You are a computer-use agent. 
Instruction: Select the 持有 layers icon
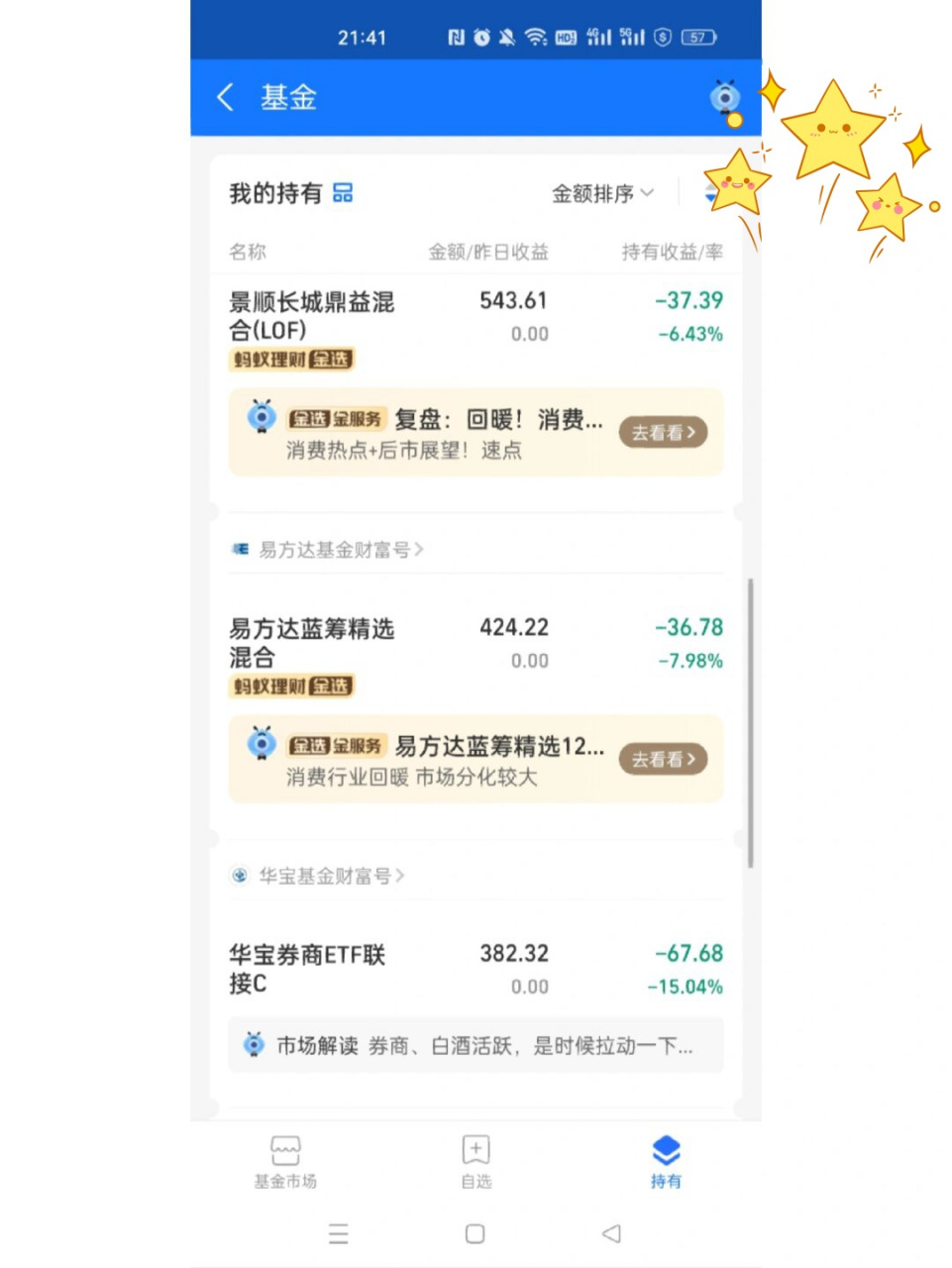[666, 1147]
